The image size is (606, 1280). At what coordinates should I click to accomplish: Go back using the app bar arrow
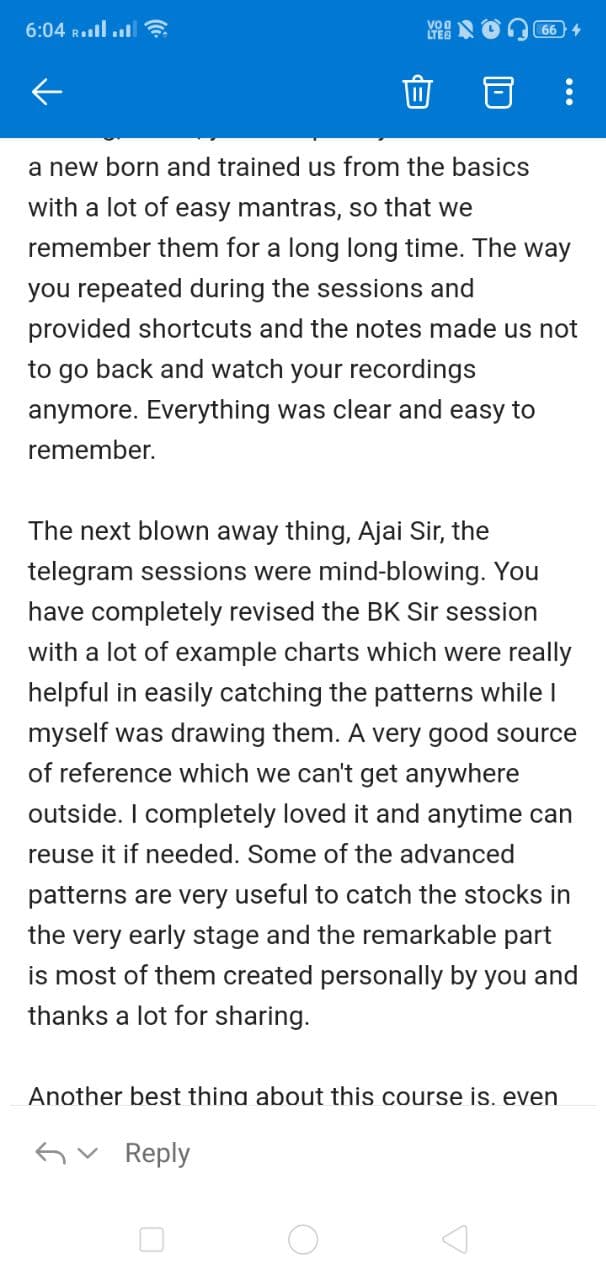pos(47,93)
